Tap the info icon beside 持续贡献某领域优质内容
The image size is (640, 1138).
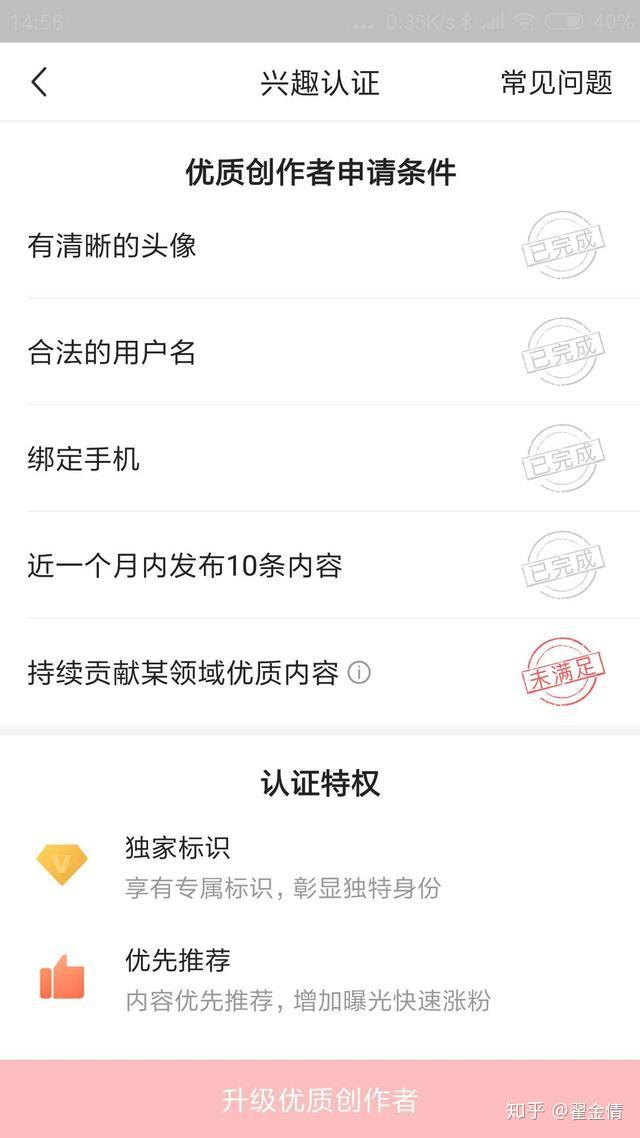359,673
